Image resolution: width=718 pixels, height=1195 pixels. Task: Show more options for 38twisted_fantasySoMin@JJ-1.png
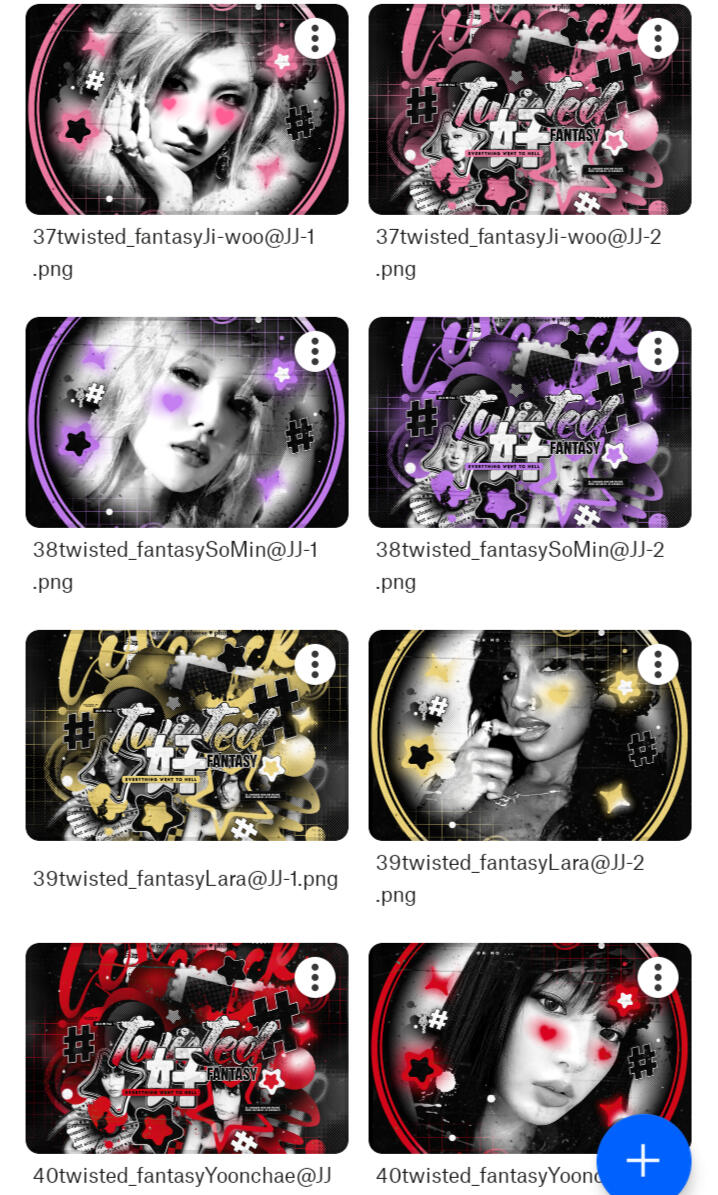(315, 351)
